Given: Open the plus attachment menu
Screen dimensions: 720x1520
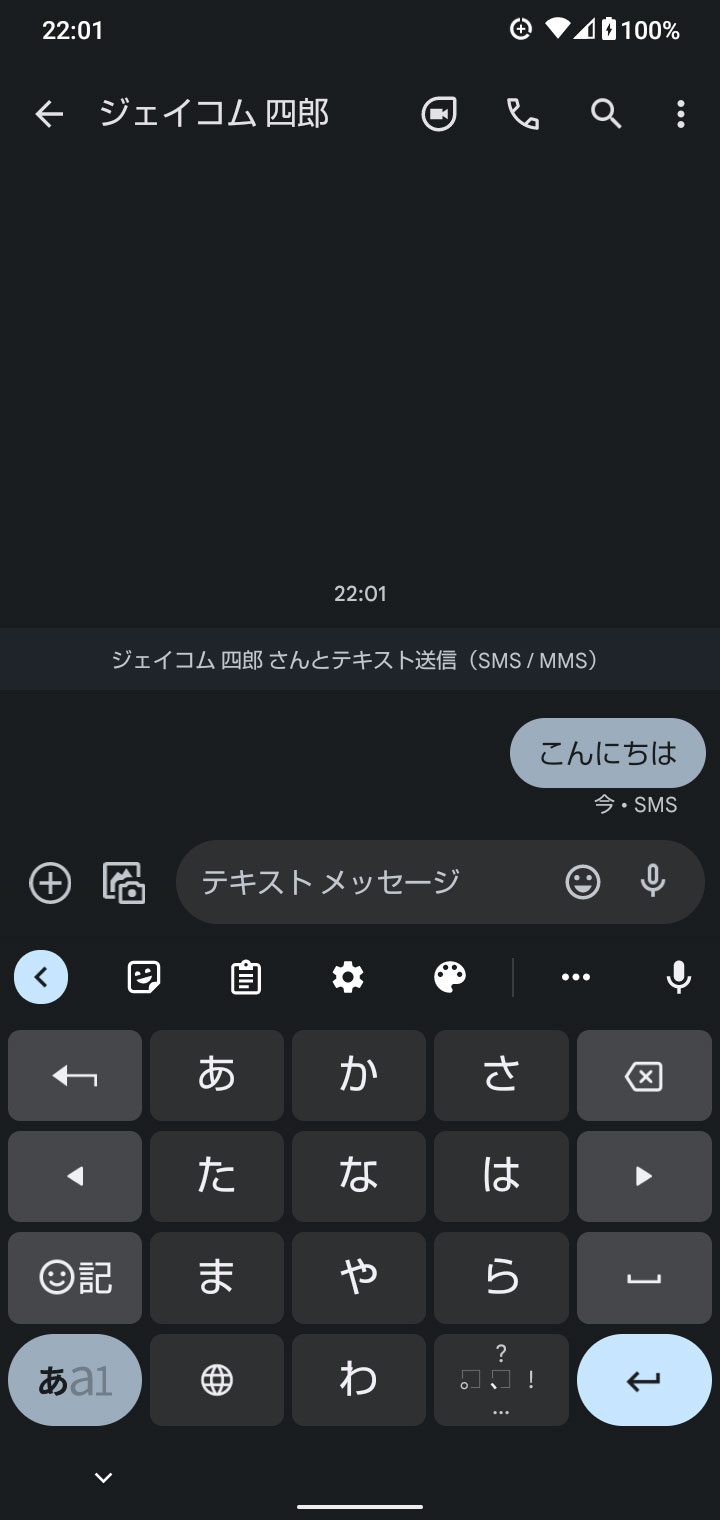Looking at the screenshot, I should pyautogui.click(x=50, y=883).
